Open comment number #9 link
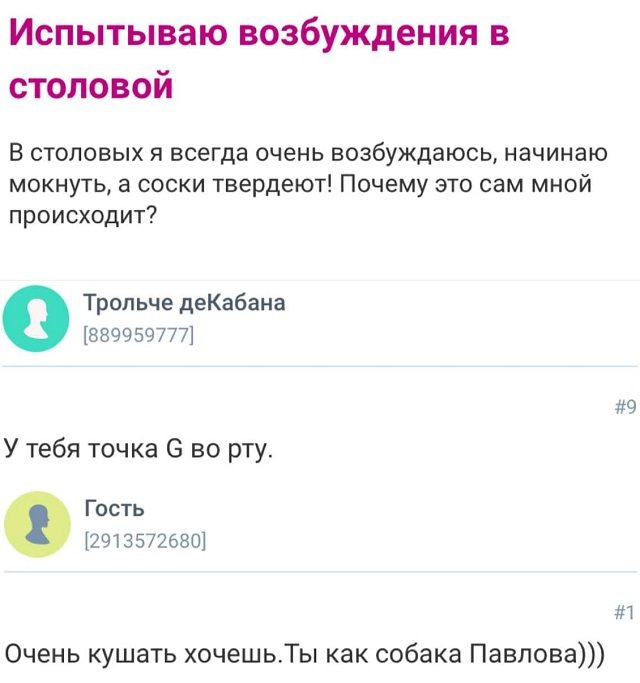The height and width of the screenshot is (683, 640). coord(624,406)
